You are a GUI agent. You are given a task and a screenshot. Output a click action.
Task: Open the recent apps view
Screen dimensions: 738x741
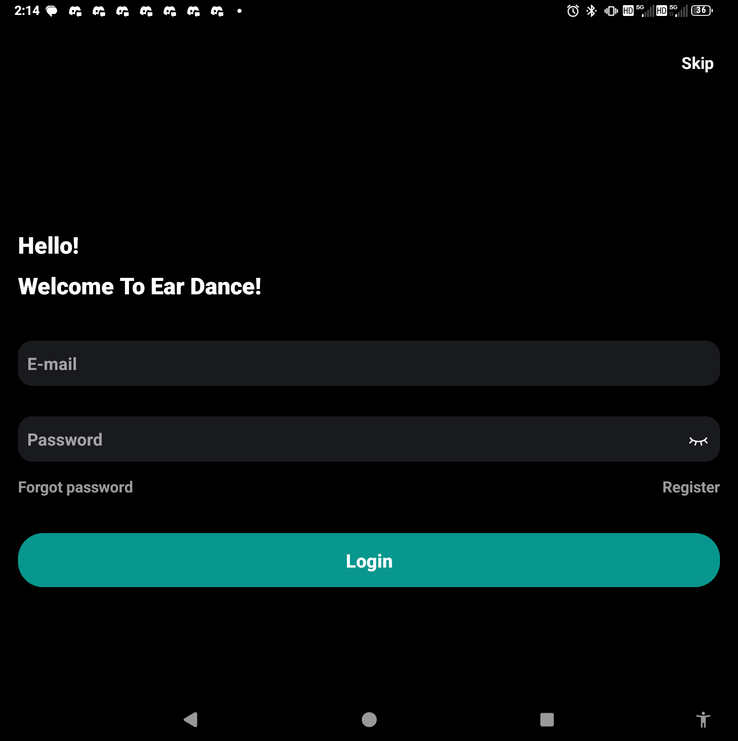[546, 719]
